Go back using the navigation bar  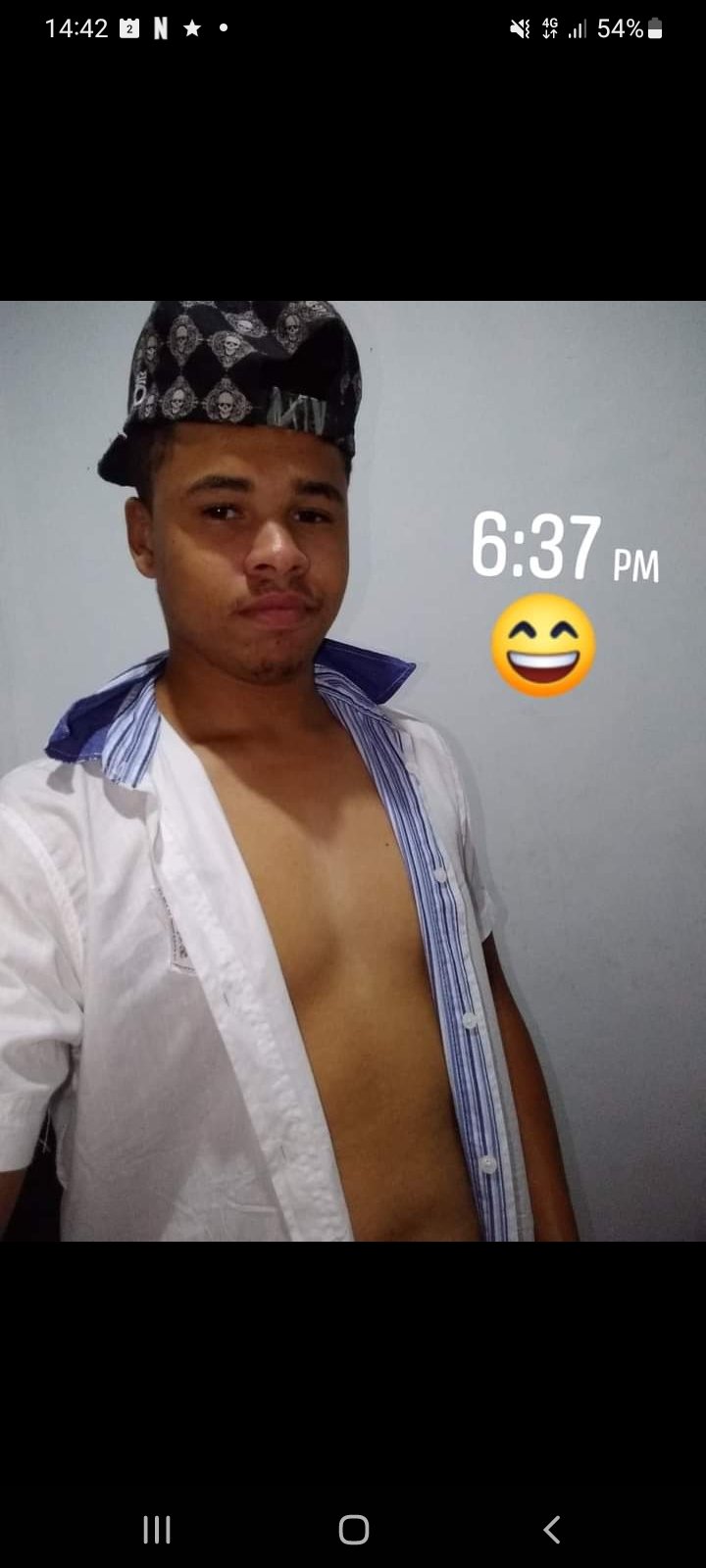551,1529
